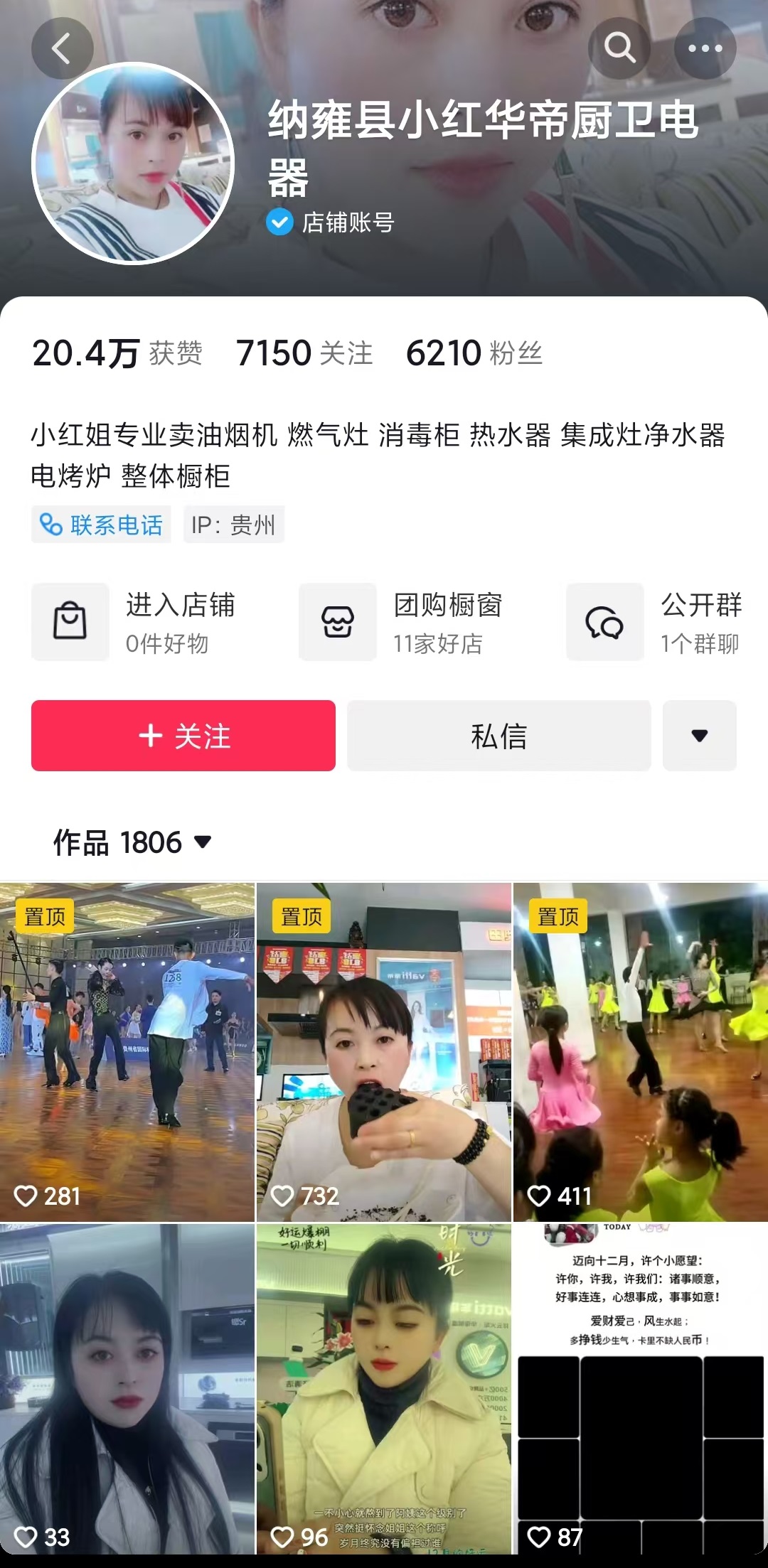Open 进入店铺 store entry

tap(135, 622)
